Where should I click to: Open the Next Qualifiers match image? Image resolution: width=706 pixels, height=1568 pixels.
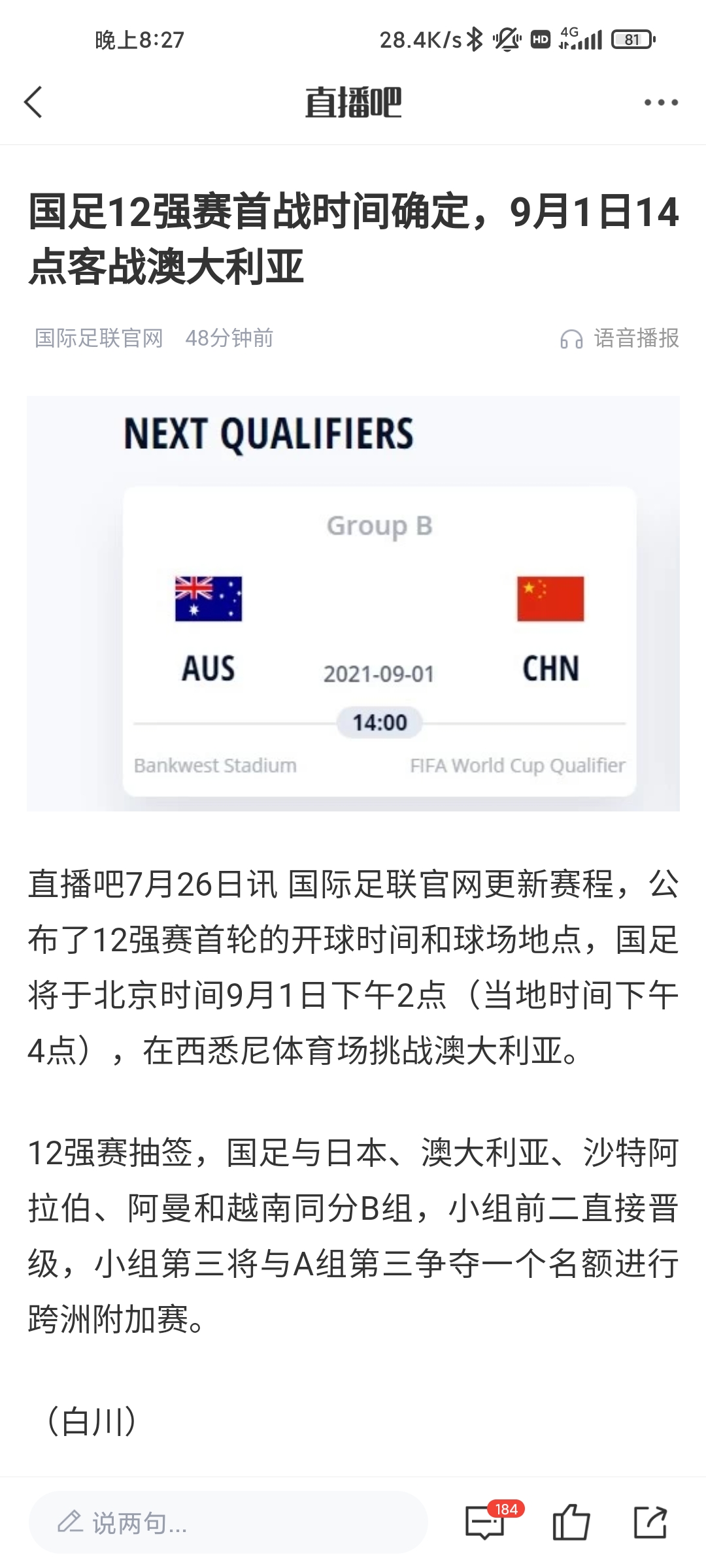click(x=353, y=603)
